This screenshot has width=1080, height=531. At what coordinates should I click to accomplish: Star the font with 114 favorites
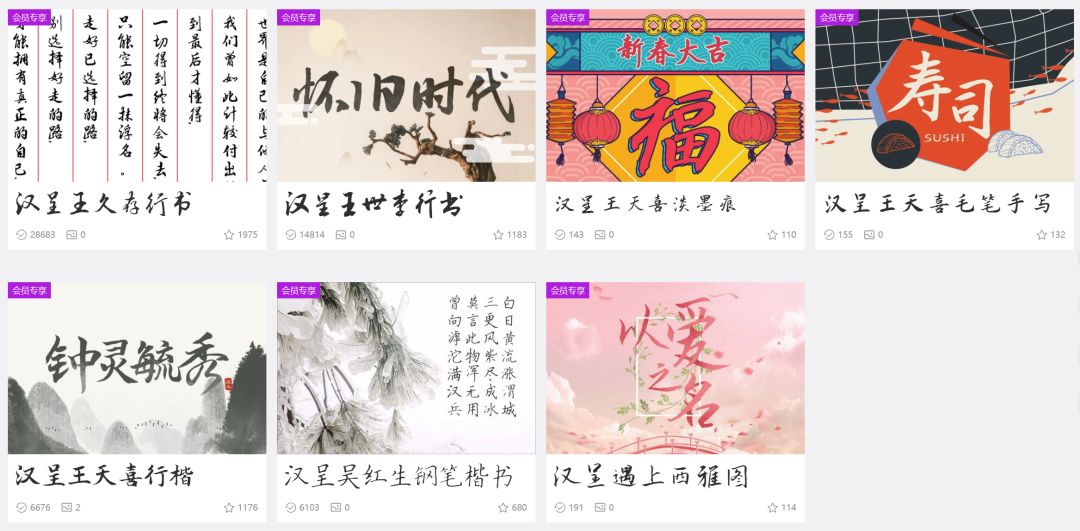[772, 508]
